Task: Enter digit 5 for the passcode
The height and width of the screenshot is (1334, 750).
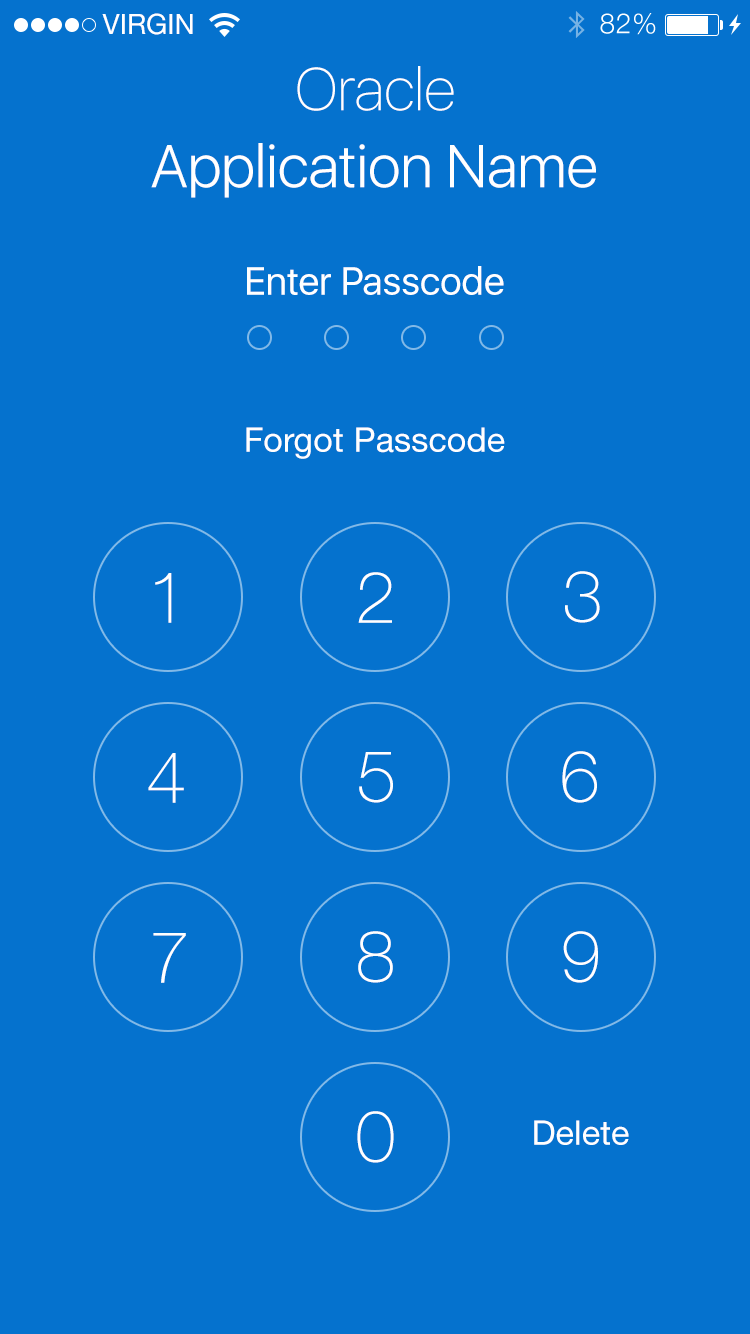Action: (375, 777)
